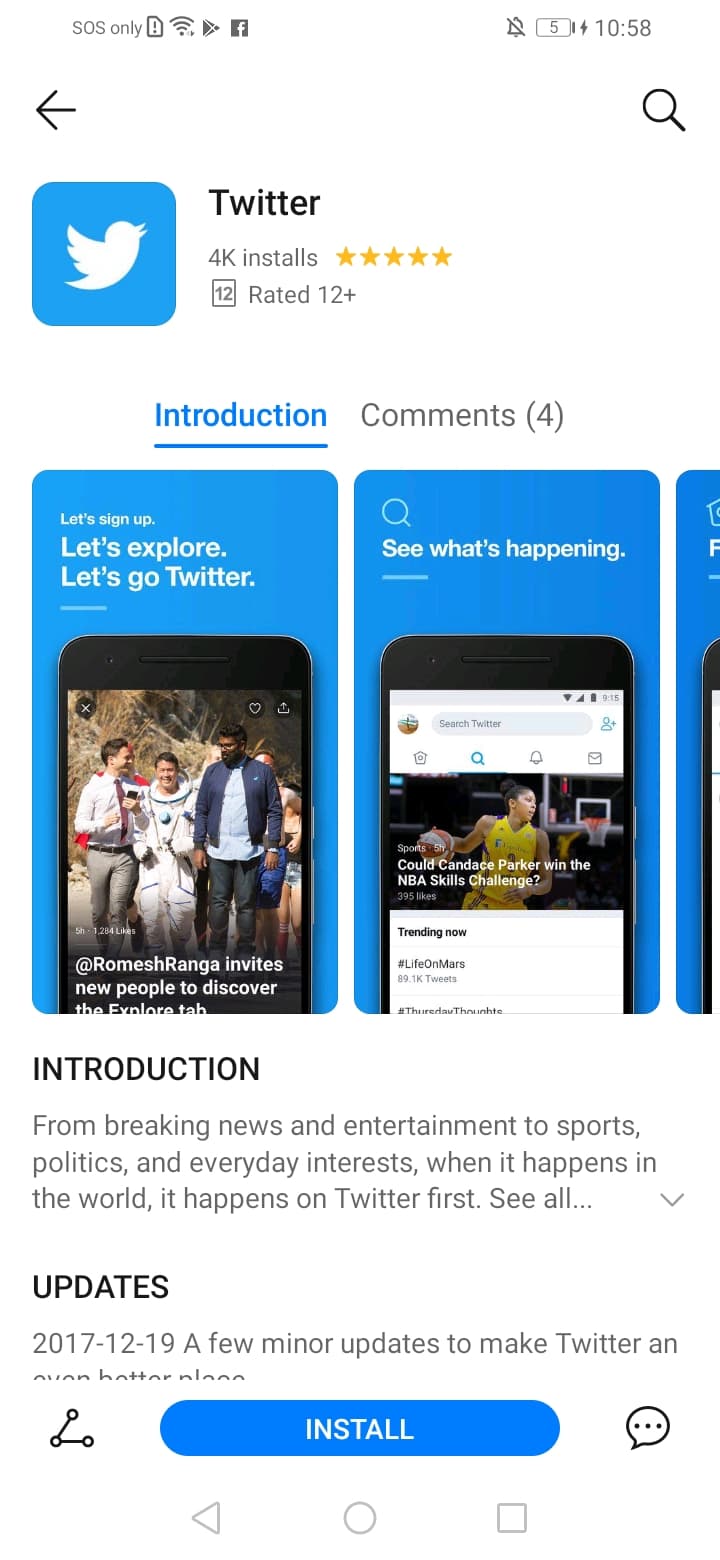720x1560 pixels.
Task: Share this app via the share icon
Action: (x=71, y=1428)
